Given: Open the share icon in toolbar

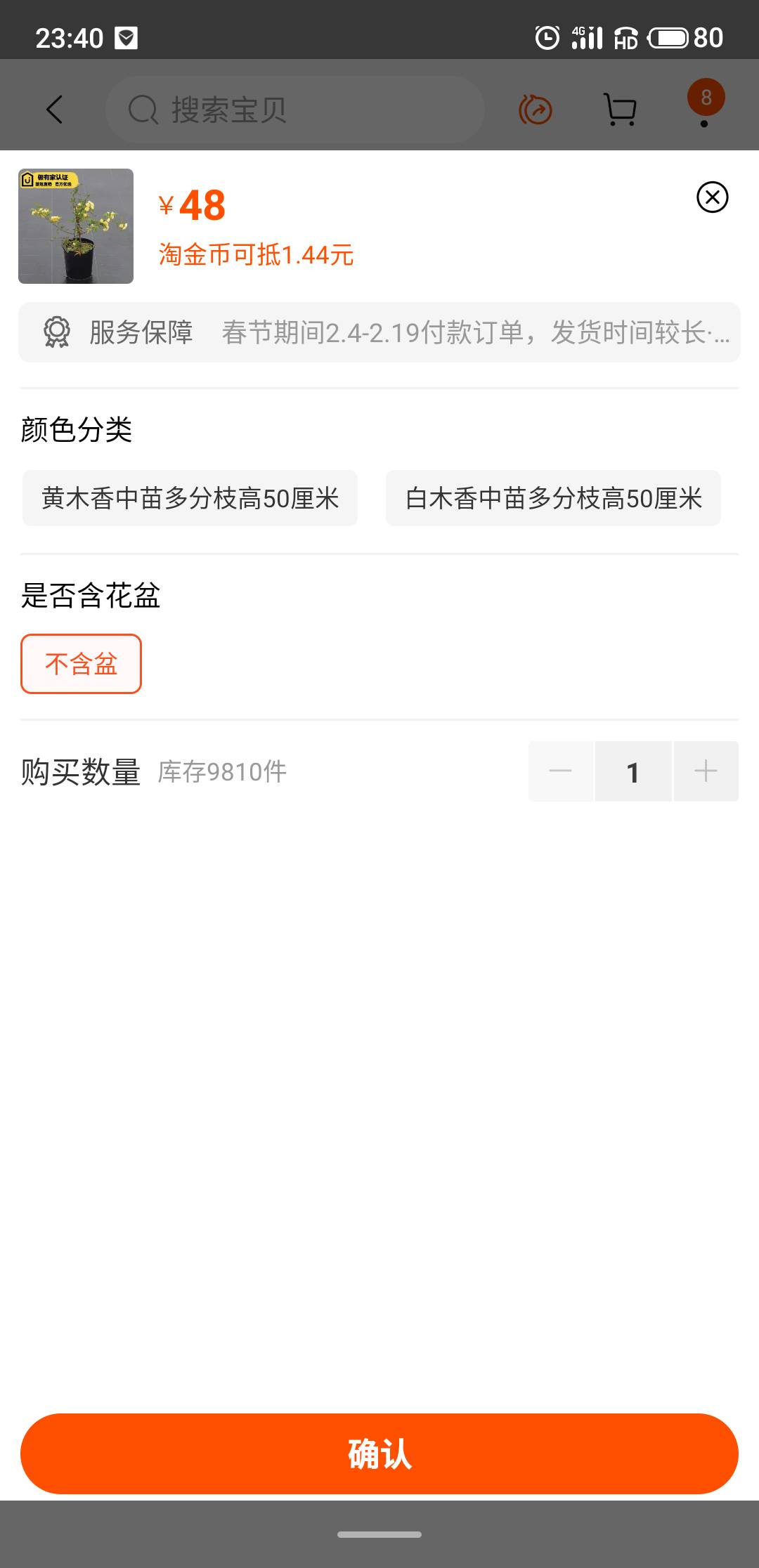Looking at the screenshot, I should pos(536,110).
